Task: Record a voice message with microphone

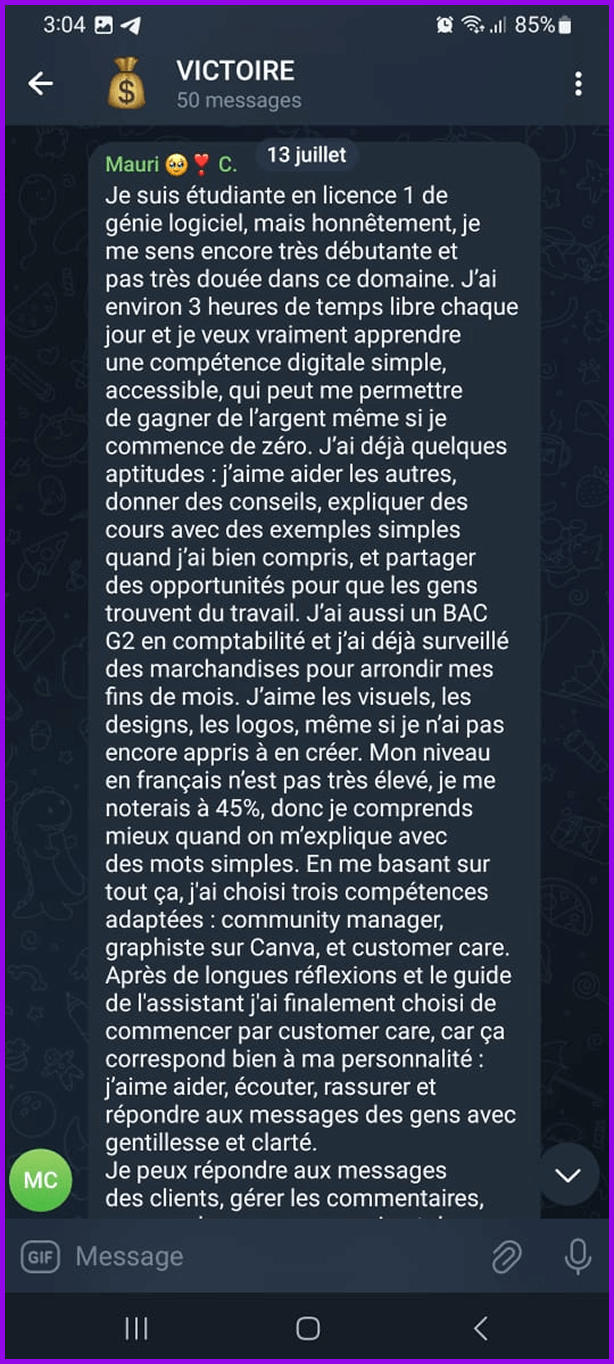Action: tap(578, 1257)
